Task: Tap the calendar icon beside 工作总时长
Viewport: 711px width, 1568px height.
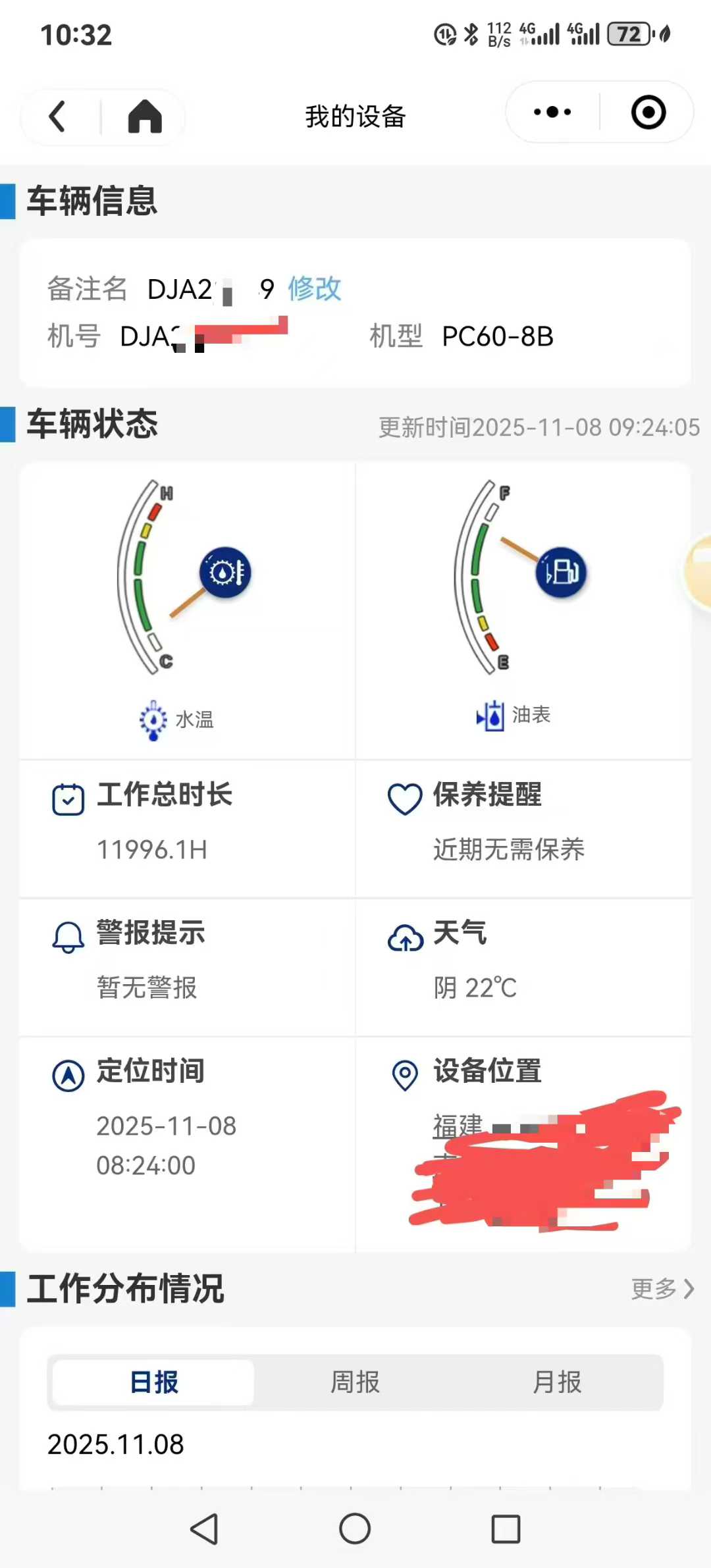Action: pyautogui.click(x=68, y=797)
